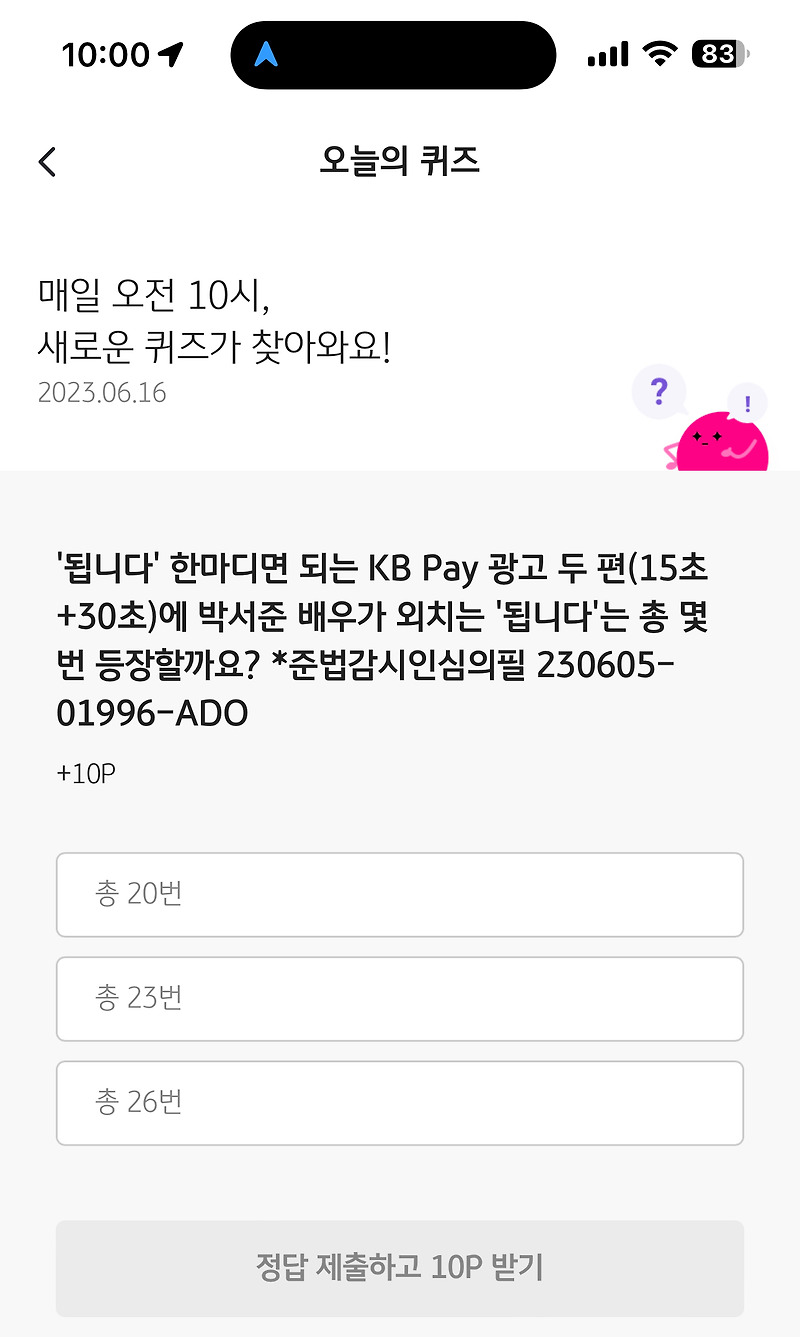Tap the pink mascot character
This screenshot has height=1337, width=800.
(x=722, y=442)
